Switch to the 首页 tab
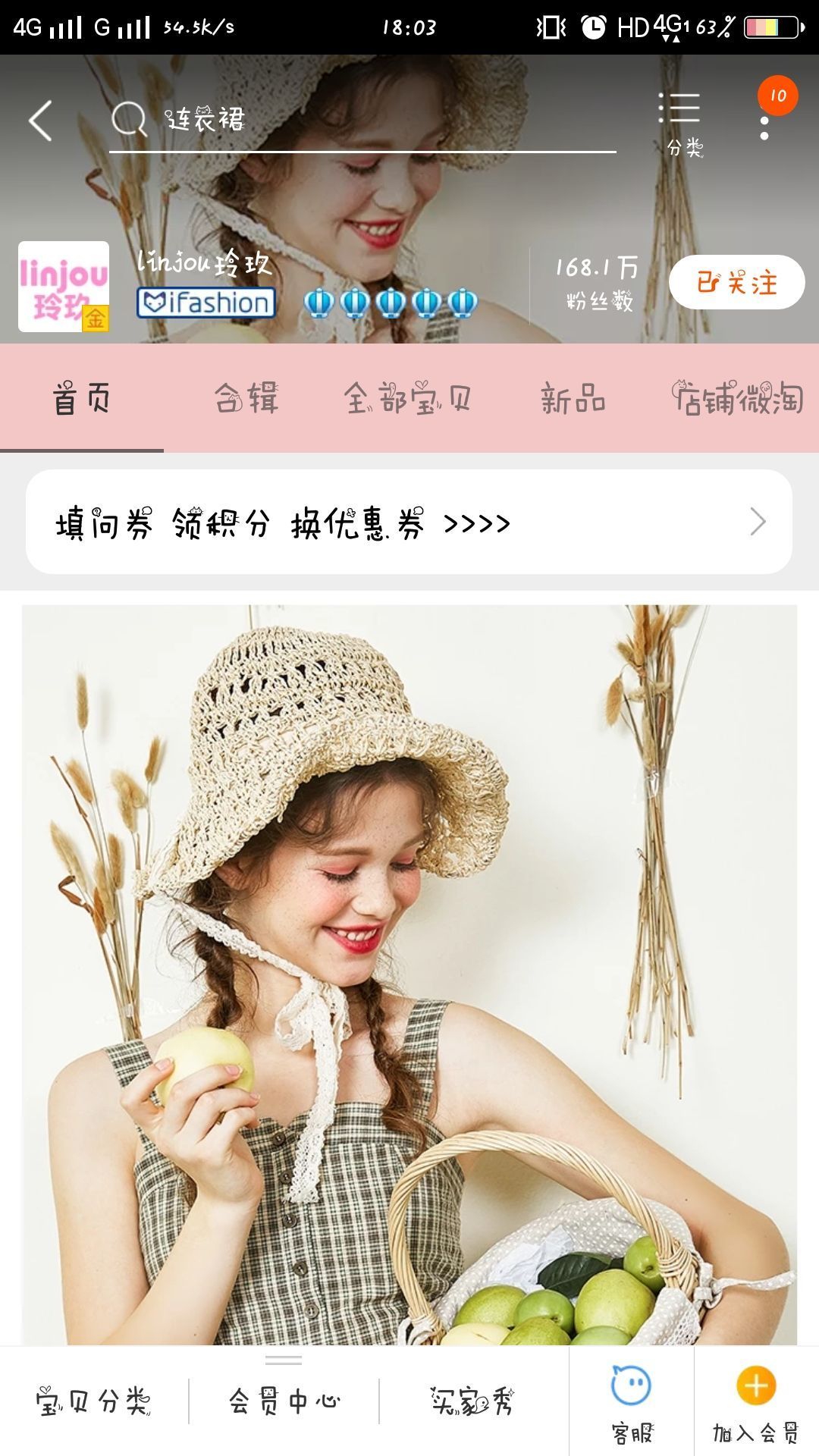819x1456 pixels. pos(82,399)
